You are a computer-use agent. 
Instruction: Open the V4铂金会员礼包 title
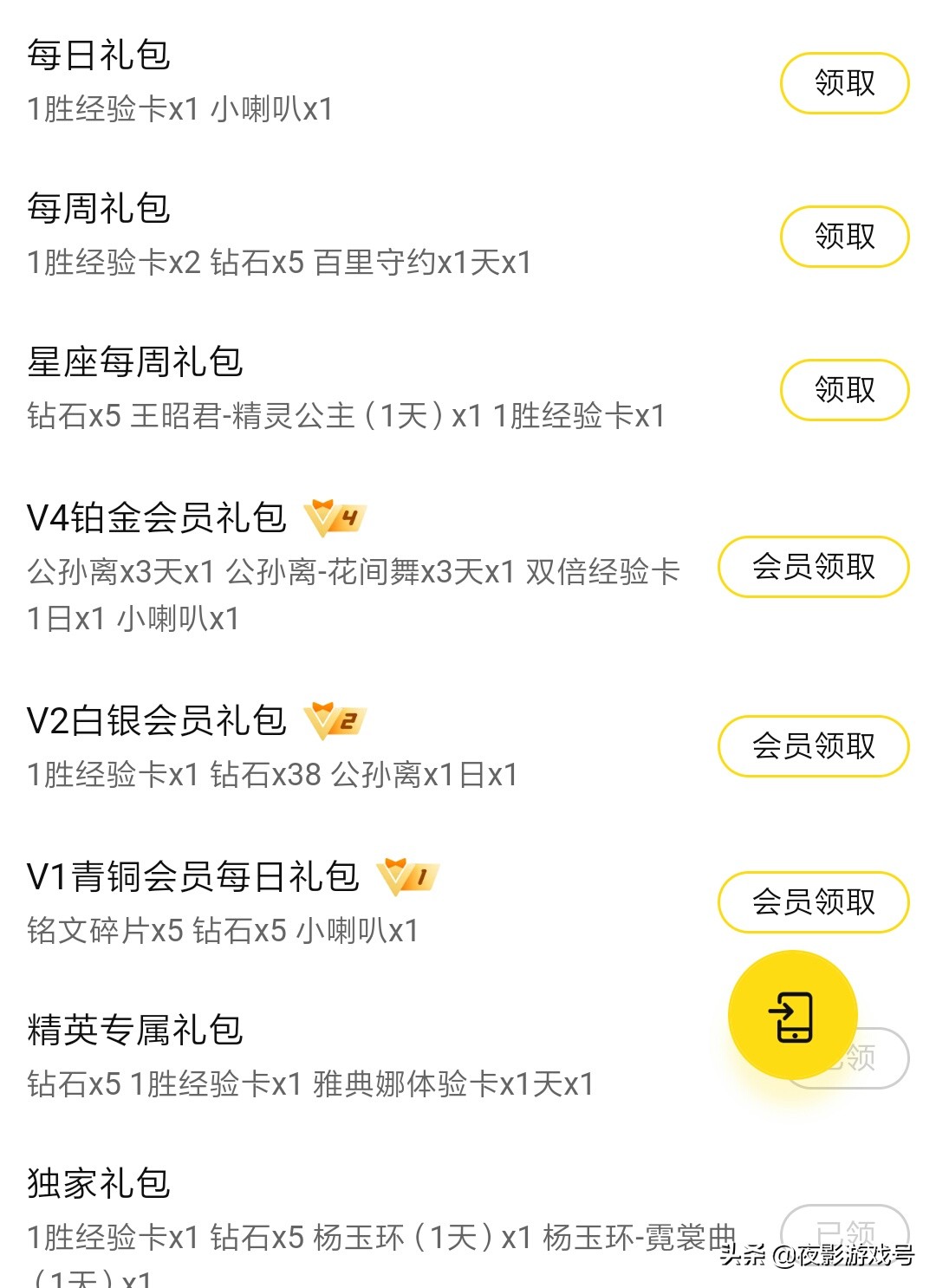click(x=156, y=517)
